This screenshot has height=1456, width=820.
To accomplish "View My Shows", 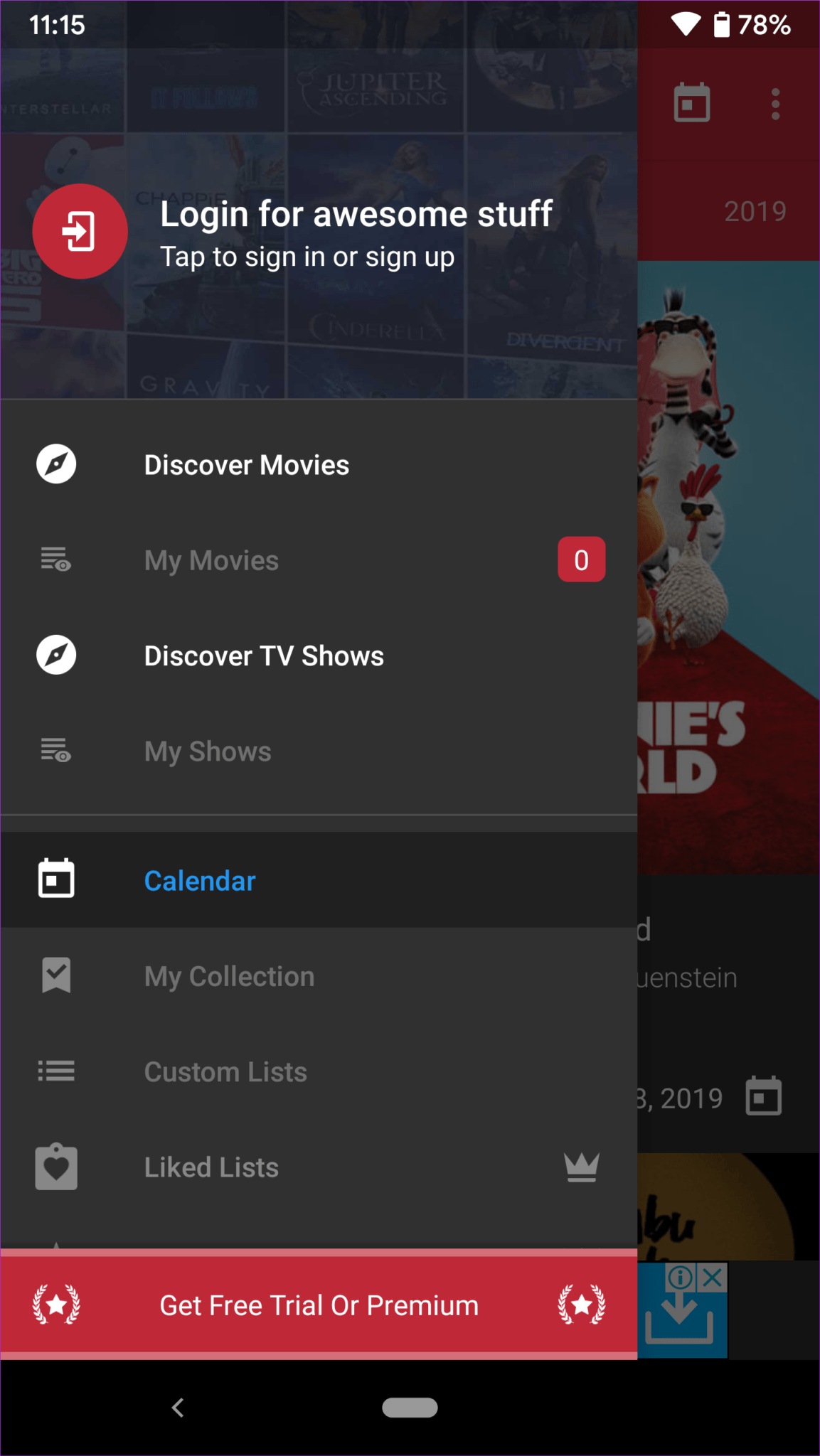I will click(208, 751).
